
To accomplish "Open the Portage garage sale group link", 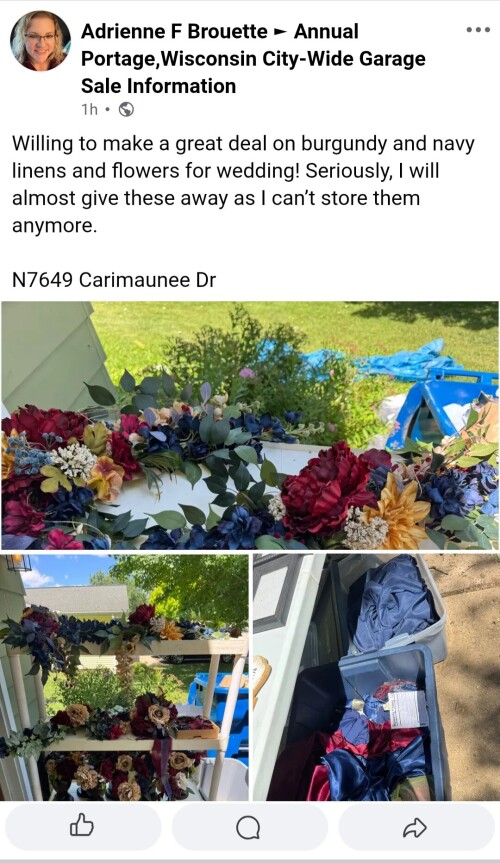I will point(253,59).
